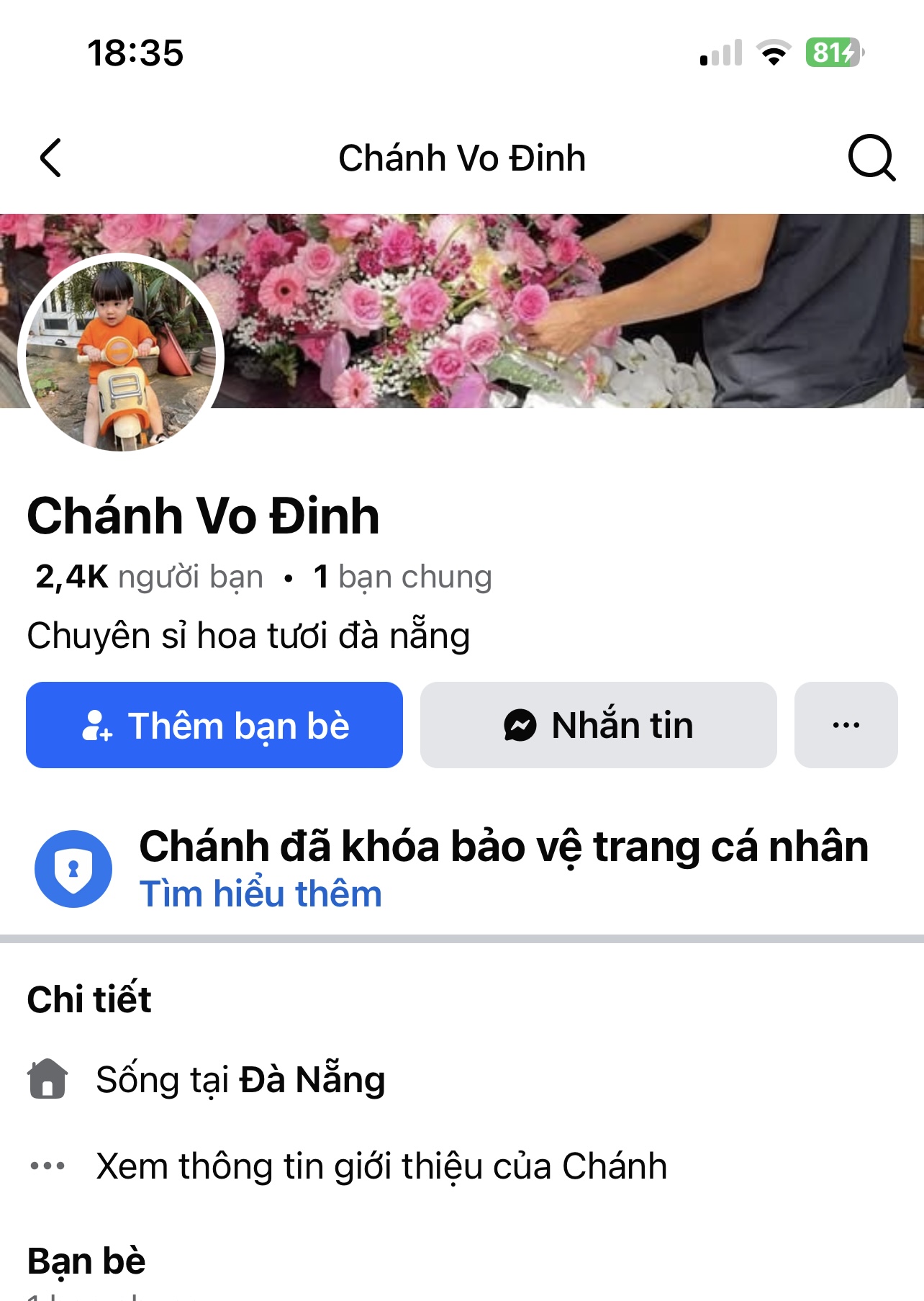
Task: Send a message via Nhắn tin
Action: click(598, 725)
